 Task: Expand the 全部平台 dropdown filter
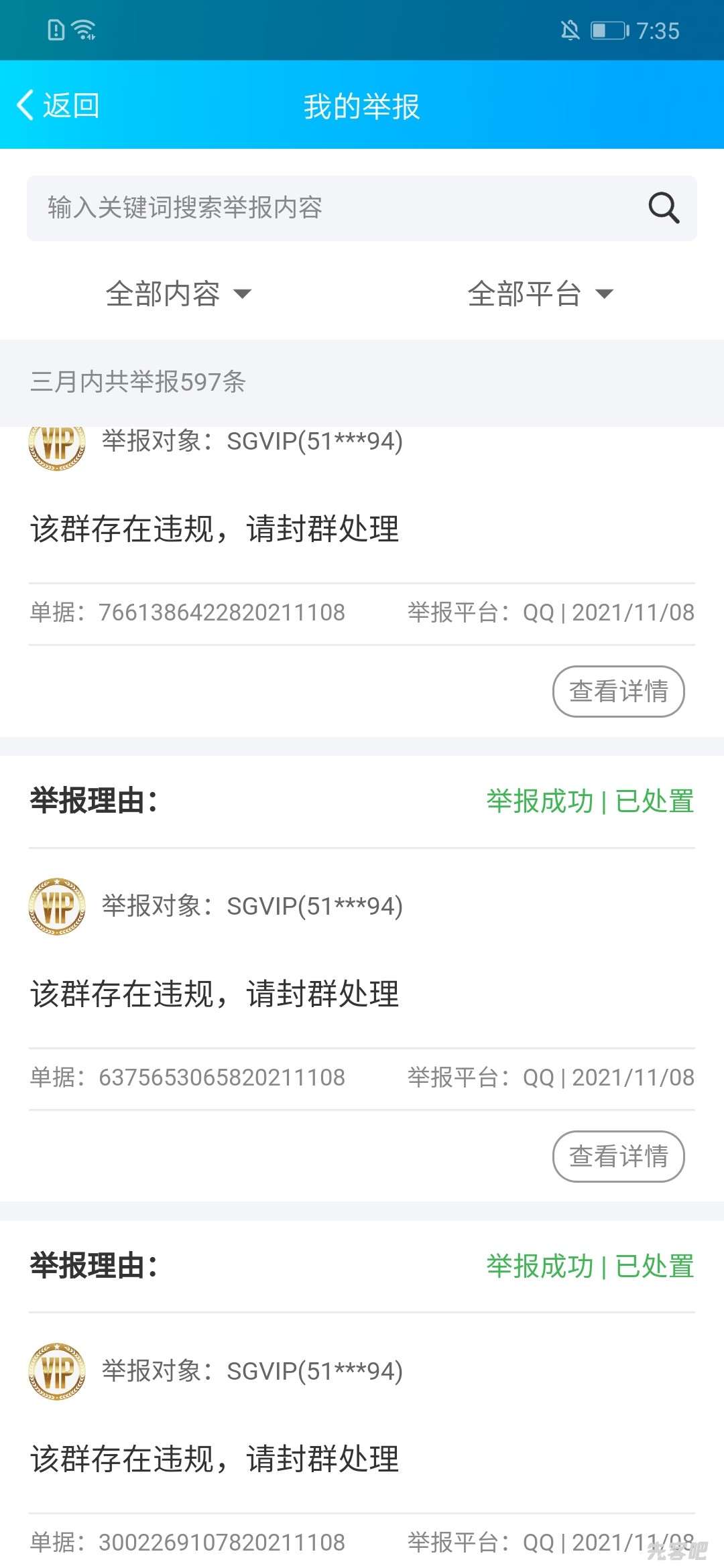click(x=540, y=293)
